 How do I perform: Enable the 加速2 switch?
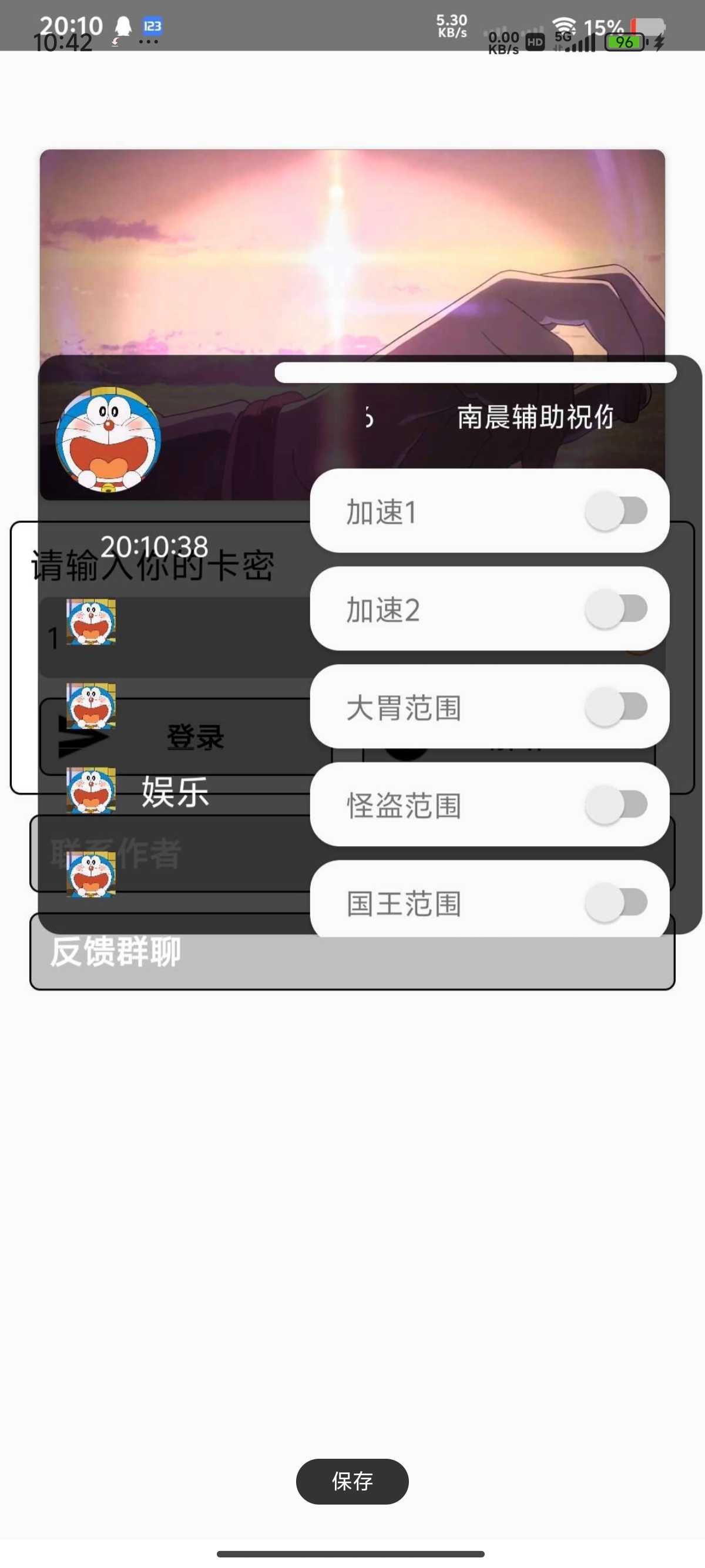click(x=616, y=608)
